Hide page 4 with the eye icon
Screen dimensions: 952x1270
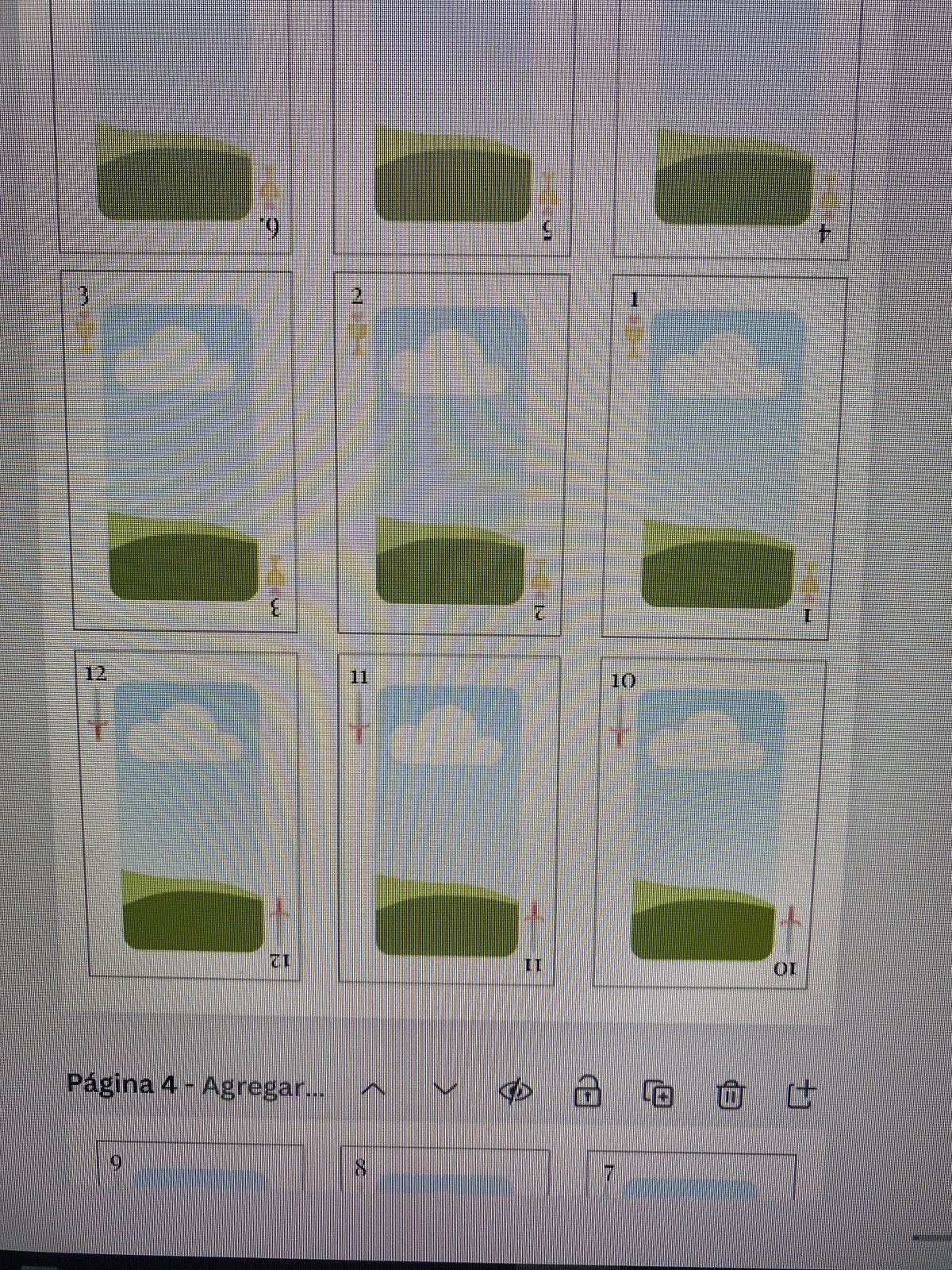click(x=516, y=1093)
